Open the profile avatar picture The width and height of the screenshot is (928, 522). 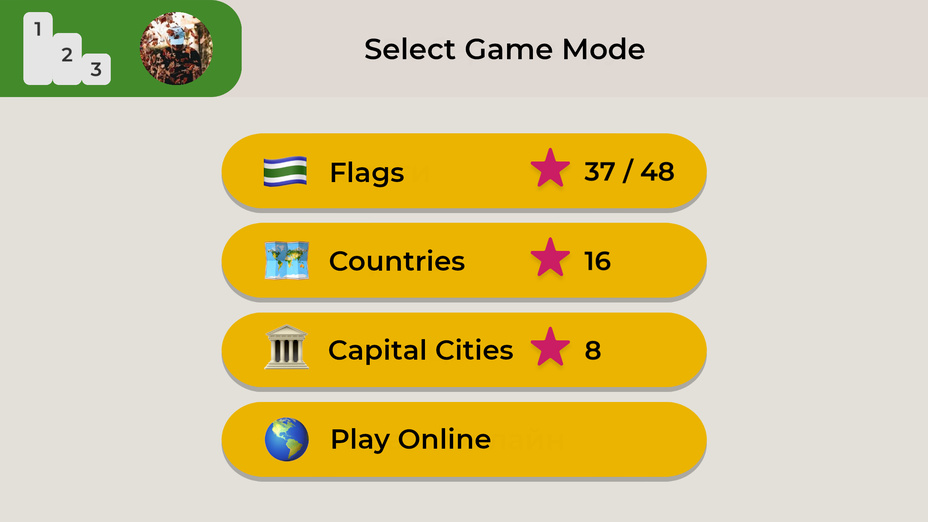[x=176, y=48]
